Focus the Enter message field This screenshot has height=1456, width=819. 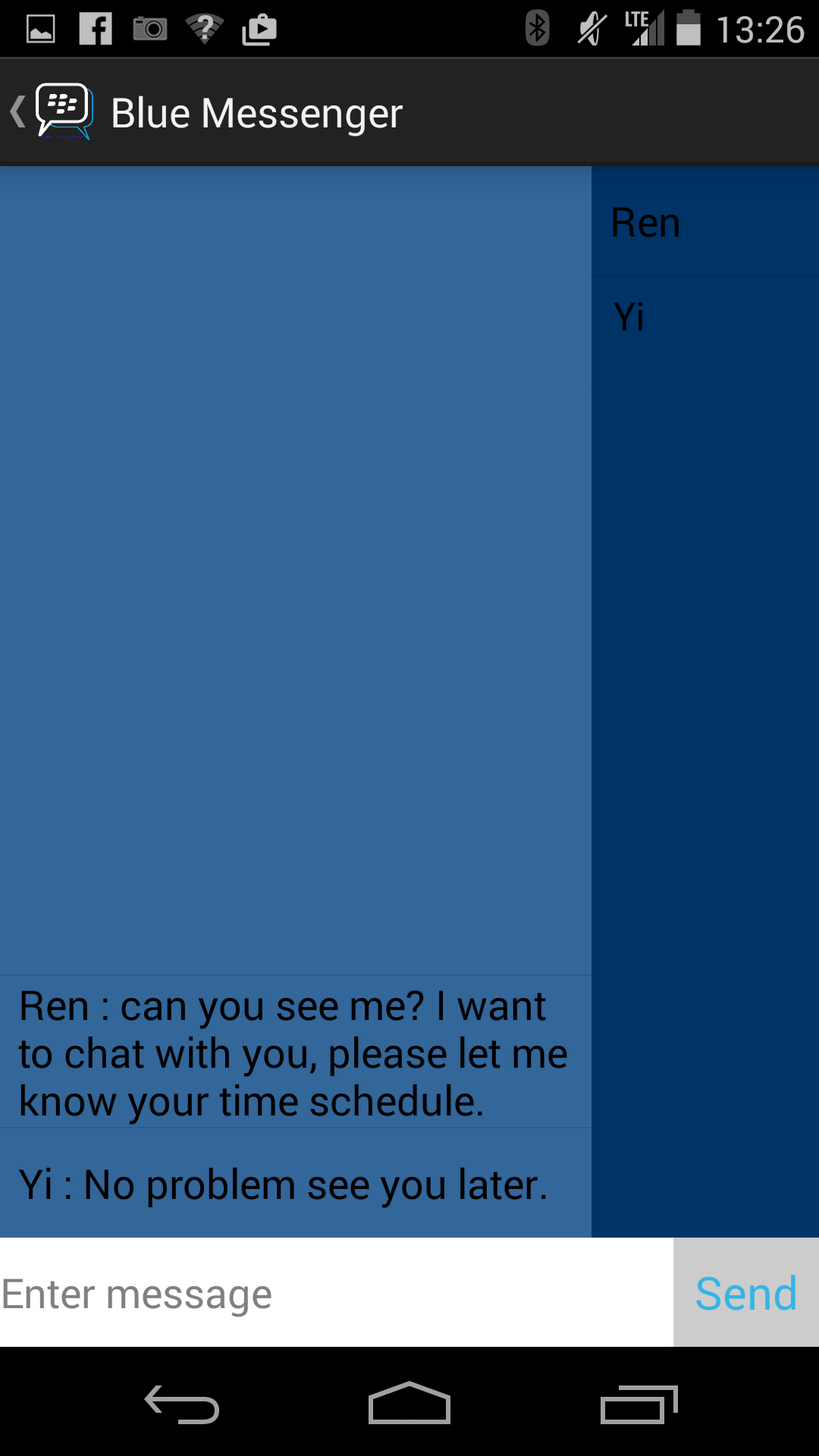click(x=335, y=1294)
